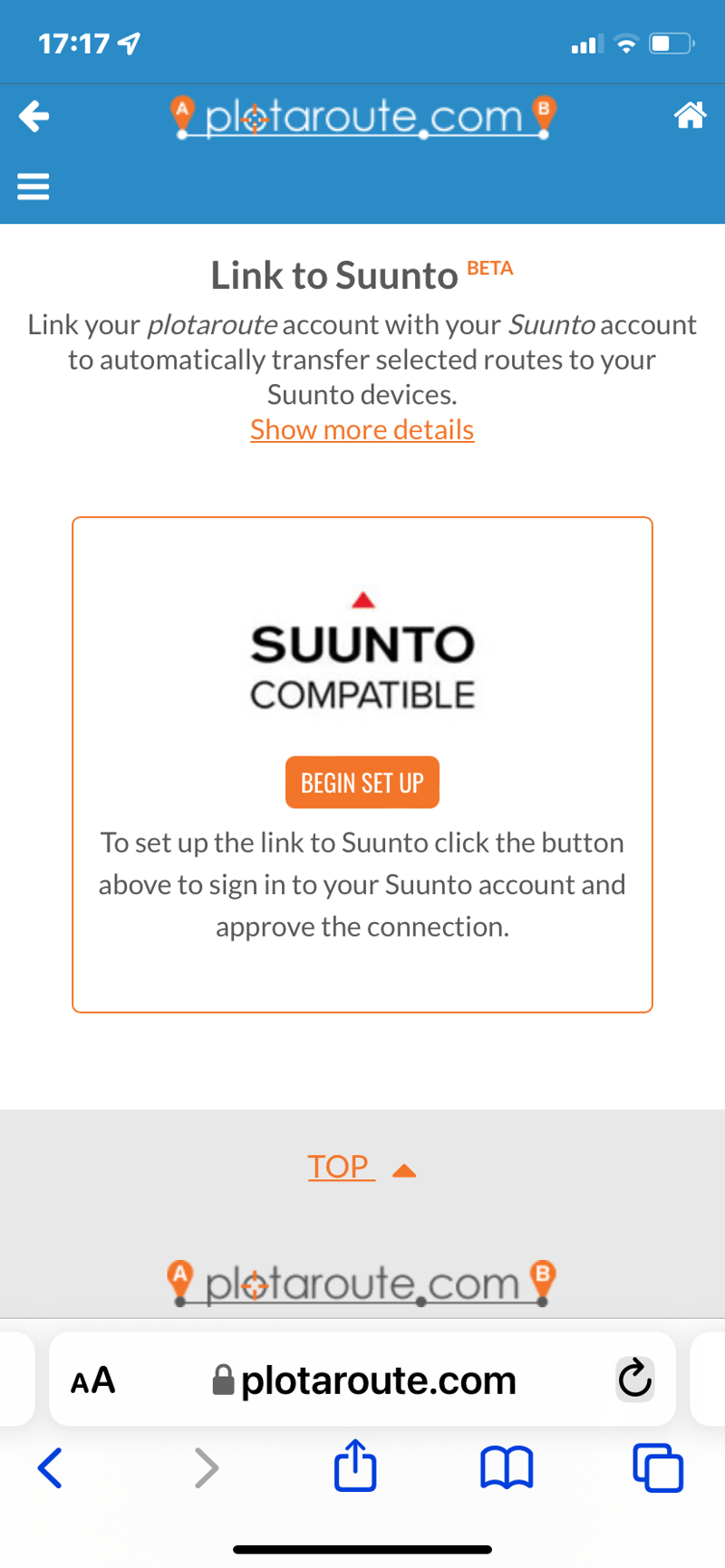Open the home icon in header

click(690, 116)
